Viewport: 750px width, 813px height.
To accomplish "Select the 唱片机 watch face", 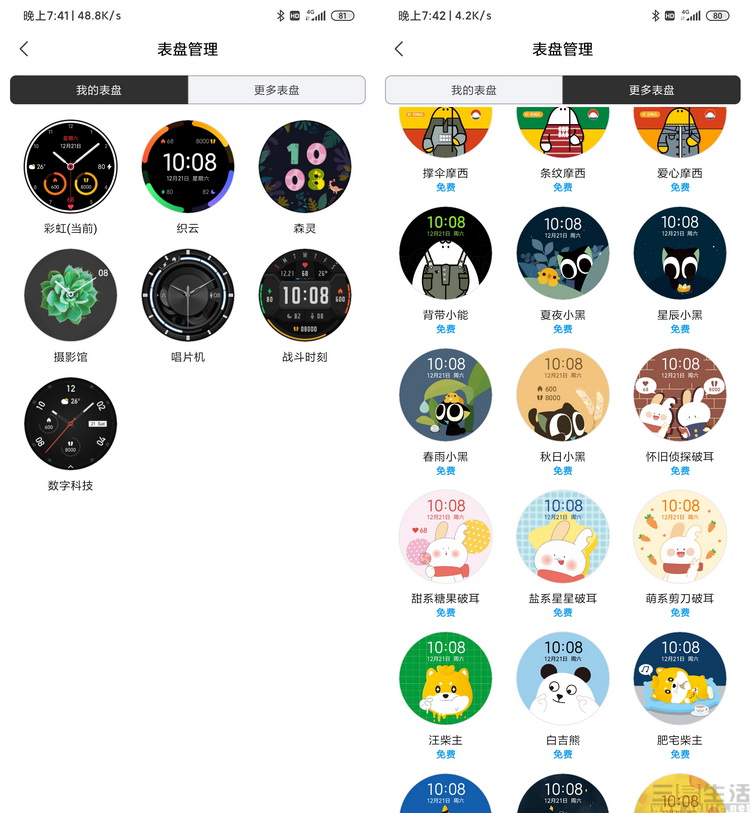I will [188, 295].
